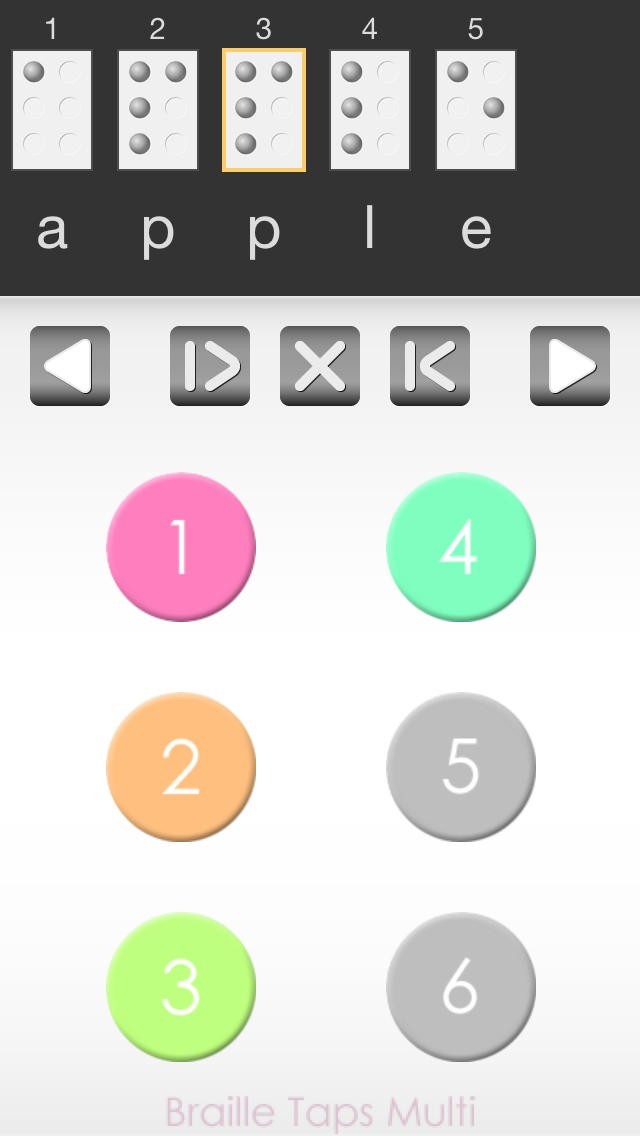This screenshot has height=1136, width=640.
Task: Tap the green dot 3 button
Action: pos(181,987)
